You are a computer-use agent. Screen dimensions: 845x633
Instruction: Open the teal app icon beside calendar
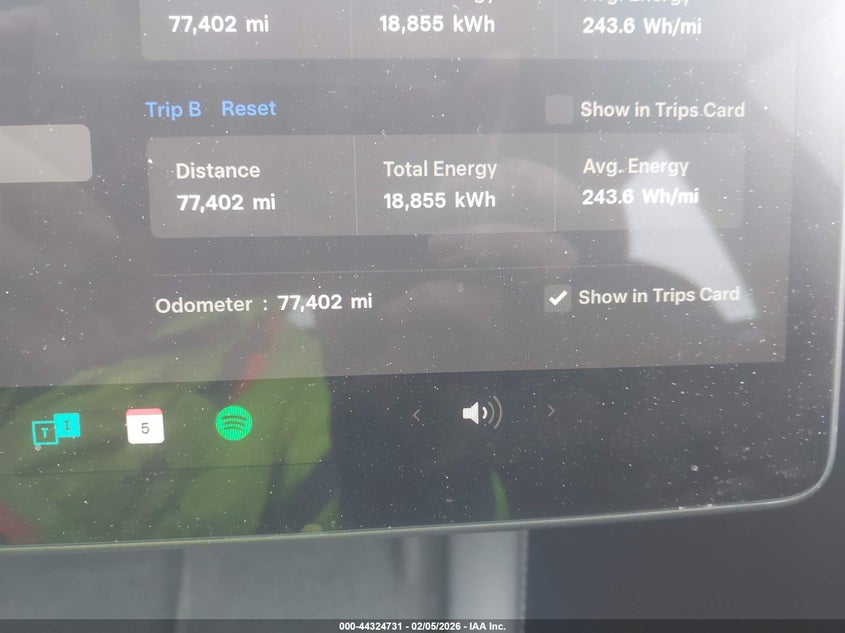56,429
